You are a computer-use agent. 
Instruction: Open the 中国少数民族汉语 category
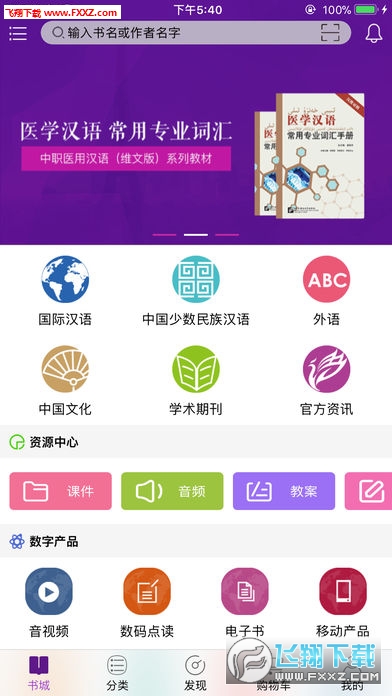(196, 290)
